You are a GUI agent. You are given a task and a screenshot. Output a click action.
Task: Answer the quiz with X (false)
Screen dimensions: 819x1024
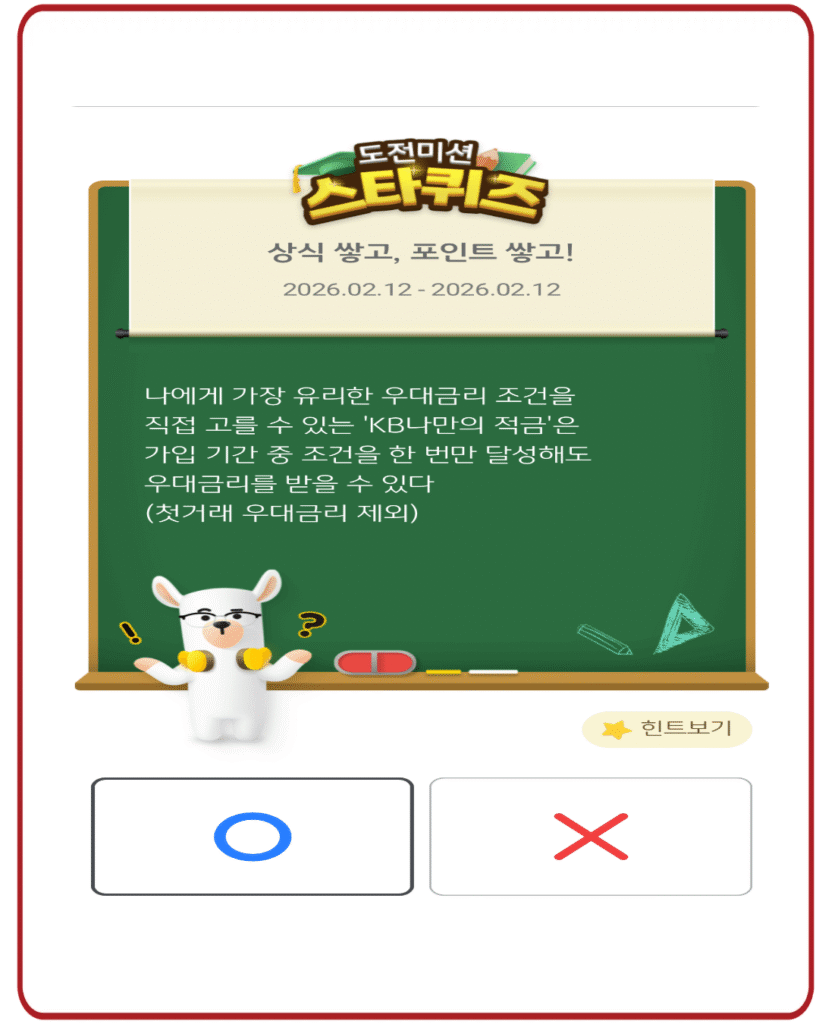590,836
